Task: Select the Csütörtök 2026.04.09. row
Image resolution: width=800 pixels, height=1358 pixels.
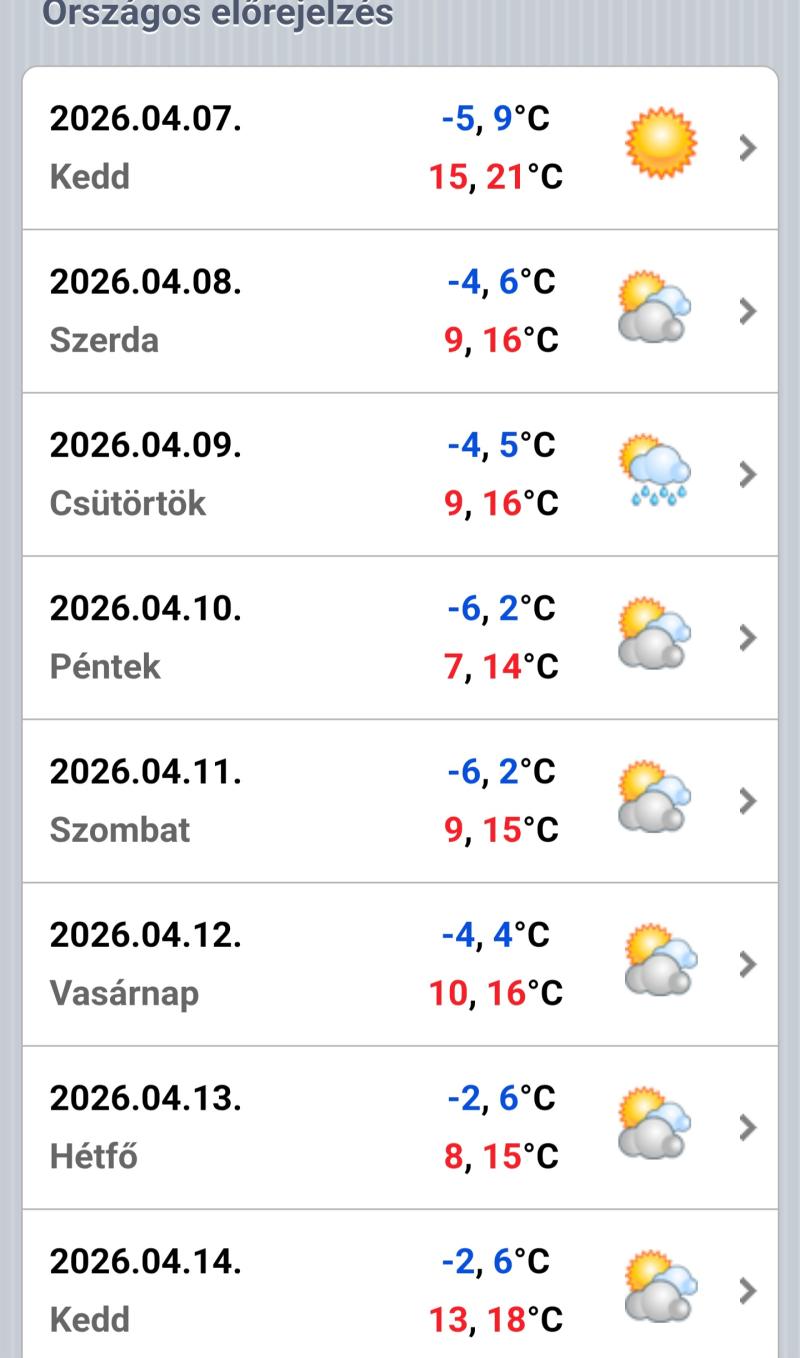Action: tap(400, 474)
